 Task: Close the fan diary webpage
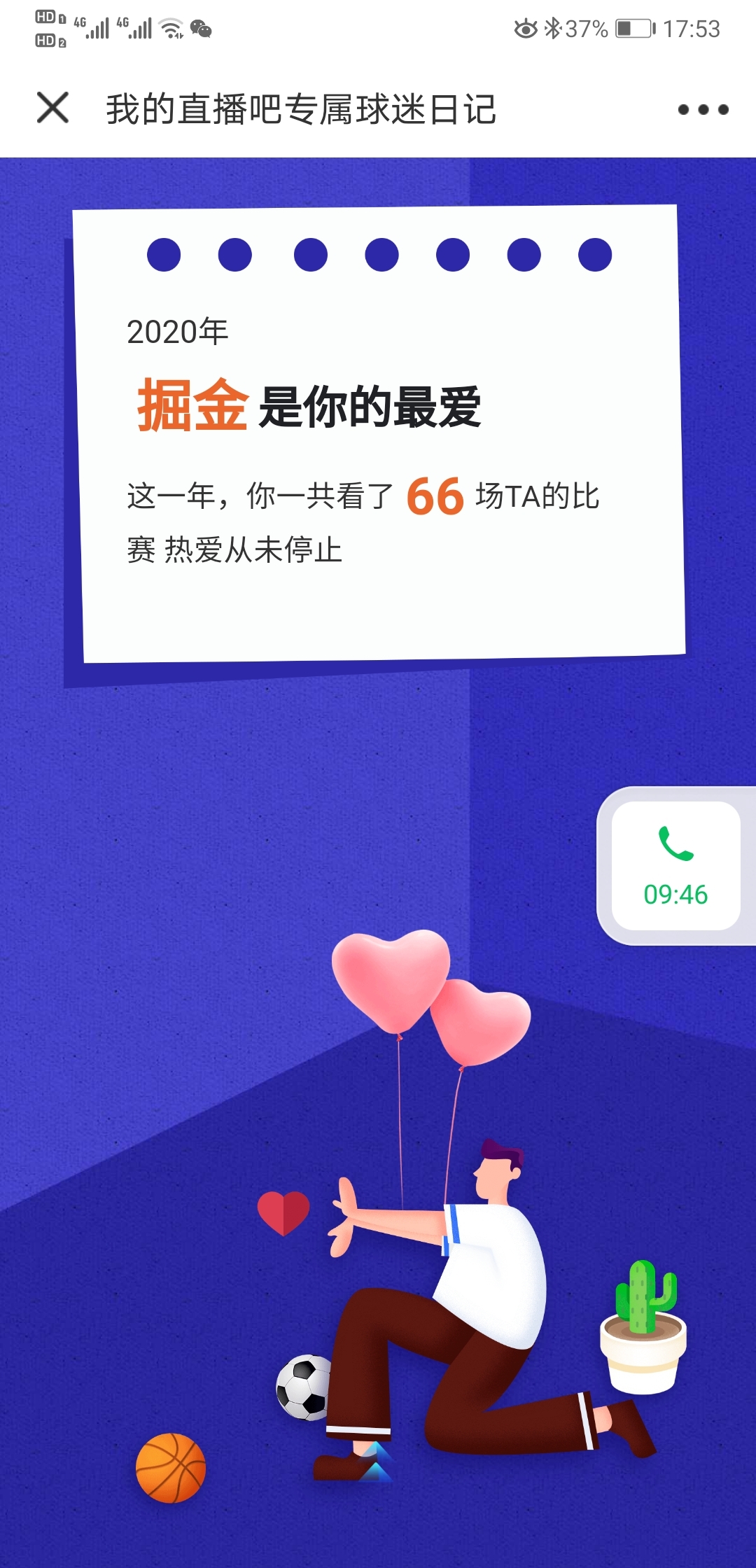[52, 108]
